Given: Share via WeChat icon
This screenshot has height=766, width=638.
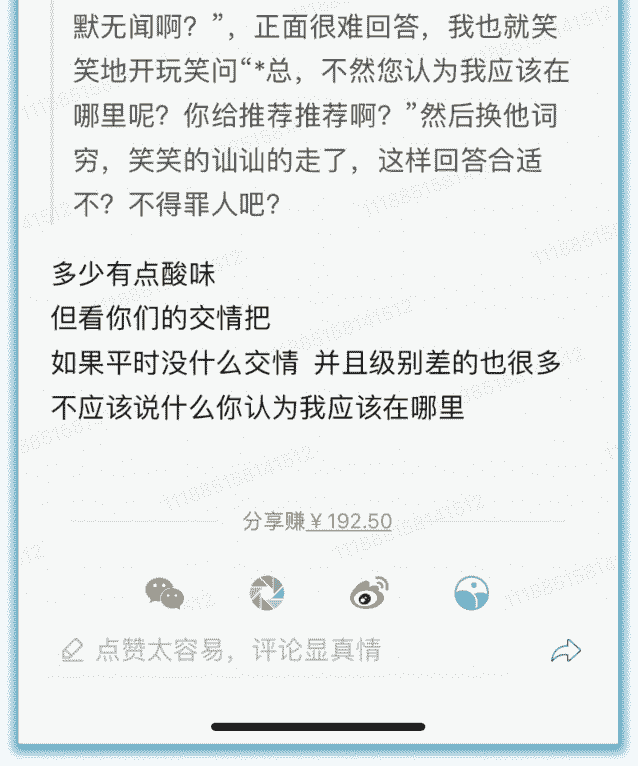Looking at the screenshot, I should 164,593.
